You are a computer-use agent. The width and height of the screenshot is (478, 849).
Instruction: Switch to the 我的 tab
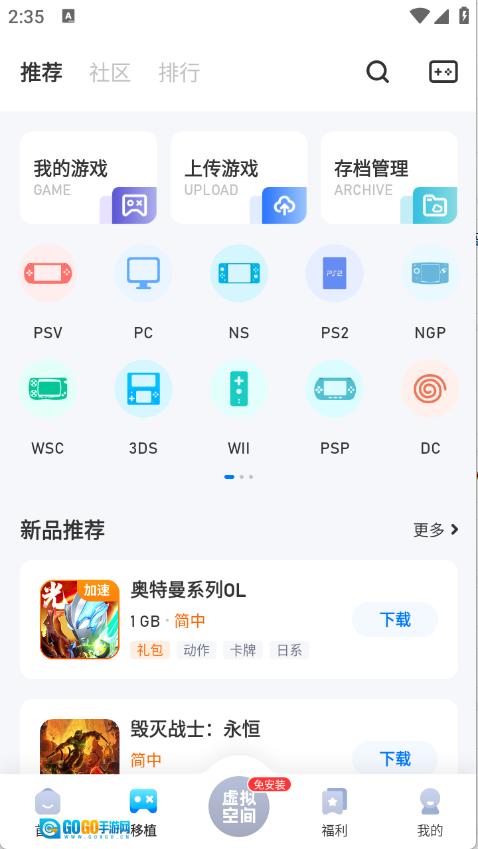click(x=430, y=812)
